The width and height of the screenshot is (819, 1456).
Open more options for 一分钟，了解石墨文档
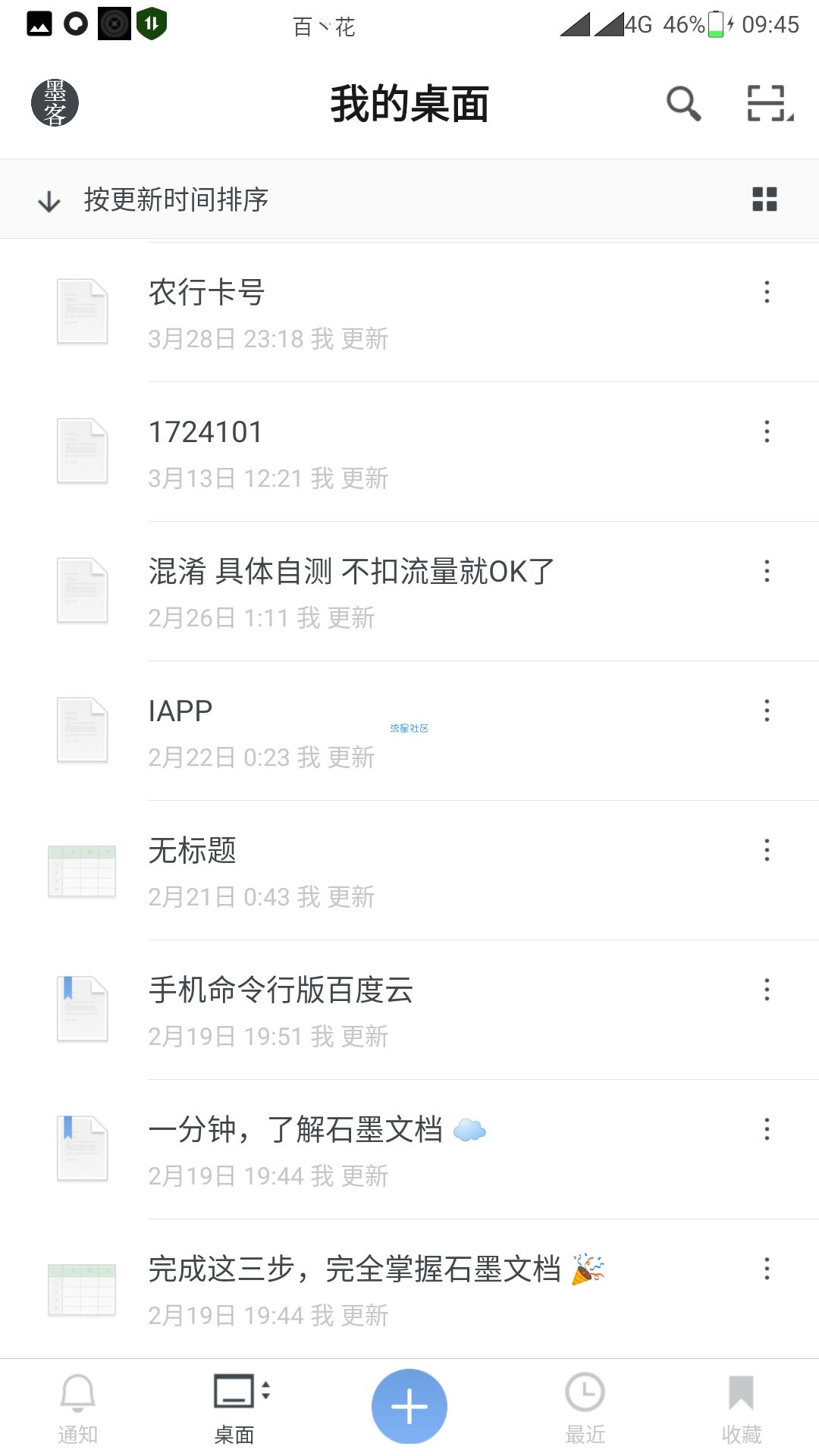[x=767, y=1129]
